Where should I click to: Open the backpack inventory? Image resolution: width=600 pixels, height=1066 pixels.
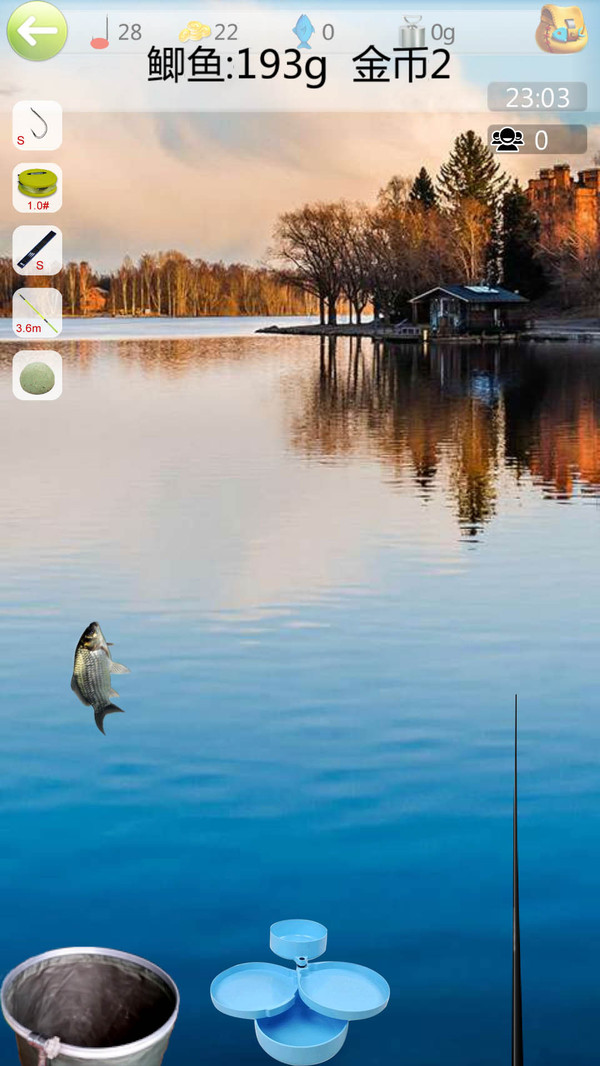[561, 30]
